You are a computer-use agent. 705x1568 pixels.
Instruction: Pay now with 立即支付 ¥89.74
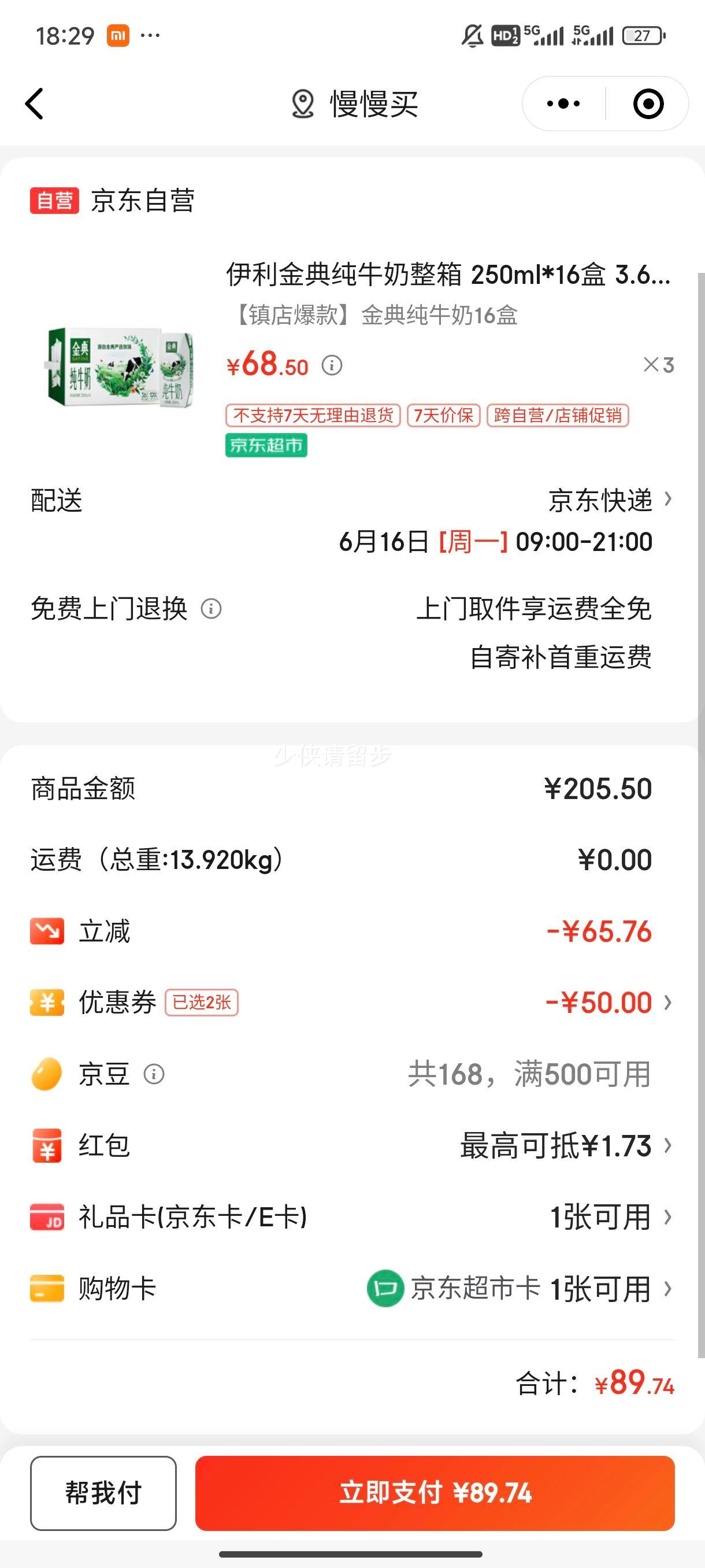point(435,1492)
